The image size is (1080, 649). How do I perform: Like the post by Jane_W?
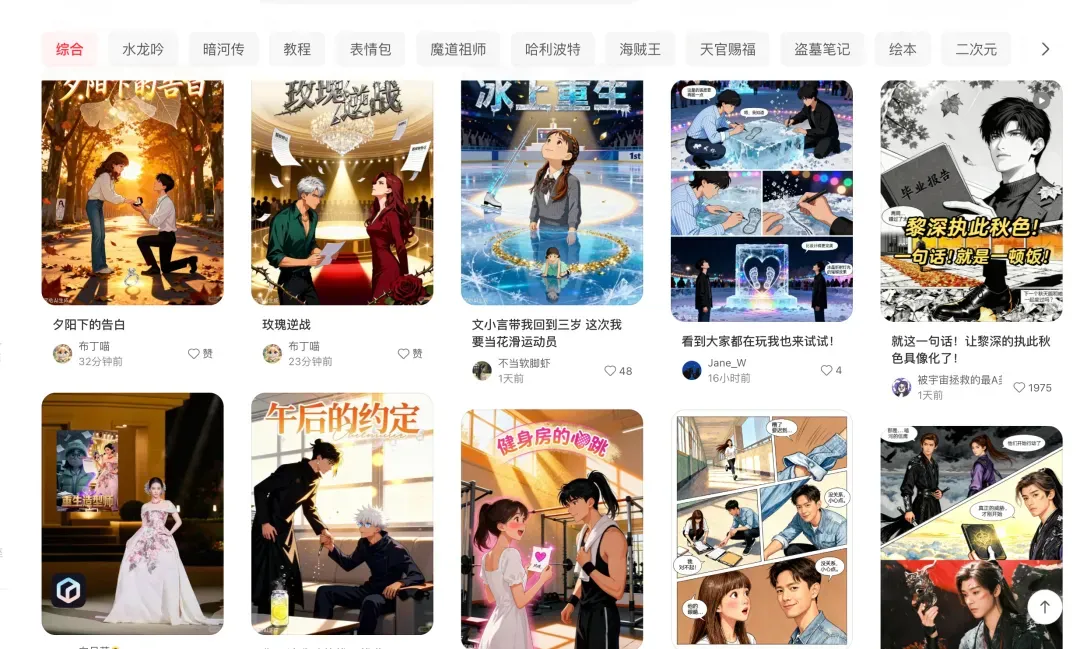click(831, 371)
